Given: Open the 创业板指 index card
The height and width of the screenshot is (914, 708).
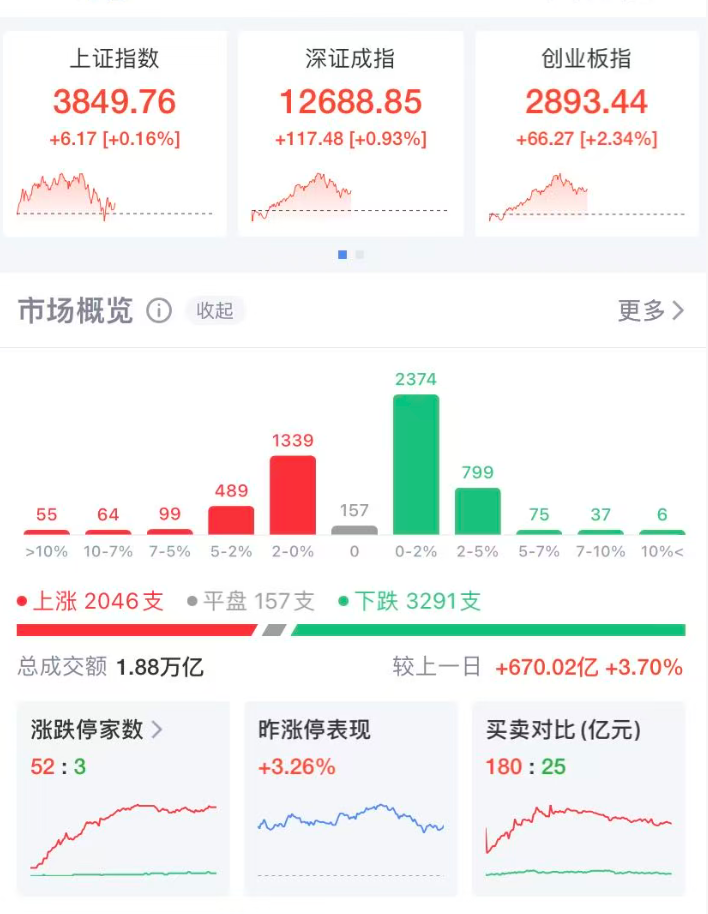Looking at the screenshot, I should pyautogui.click(x=586, y=132).
